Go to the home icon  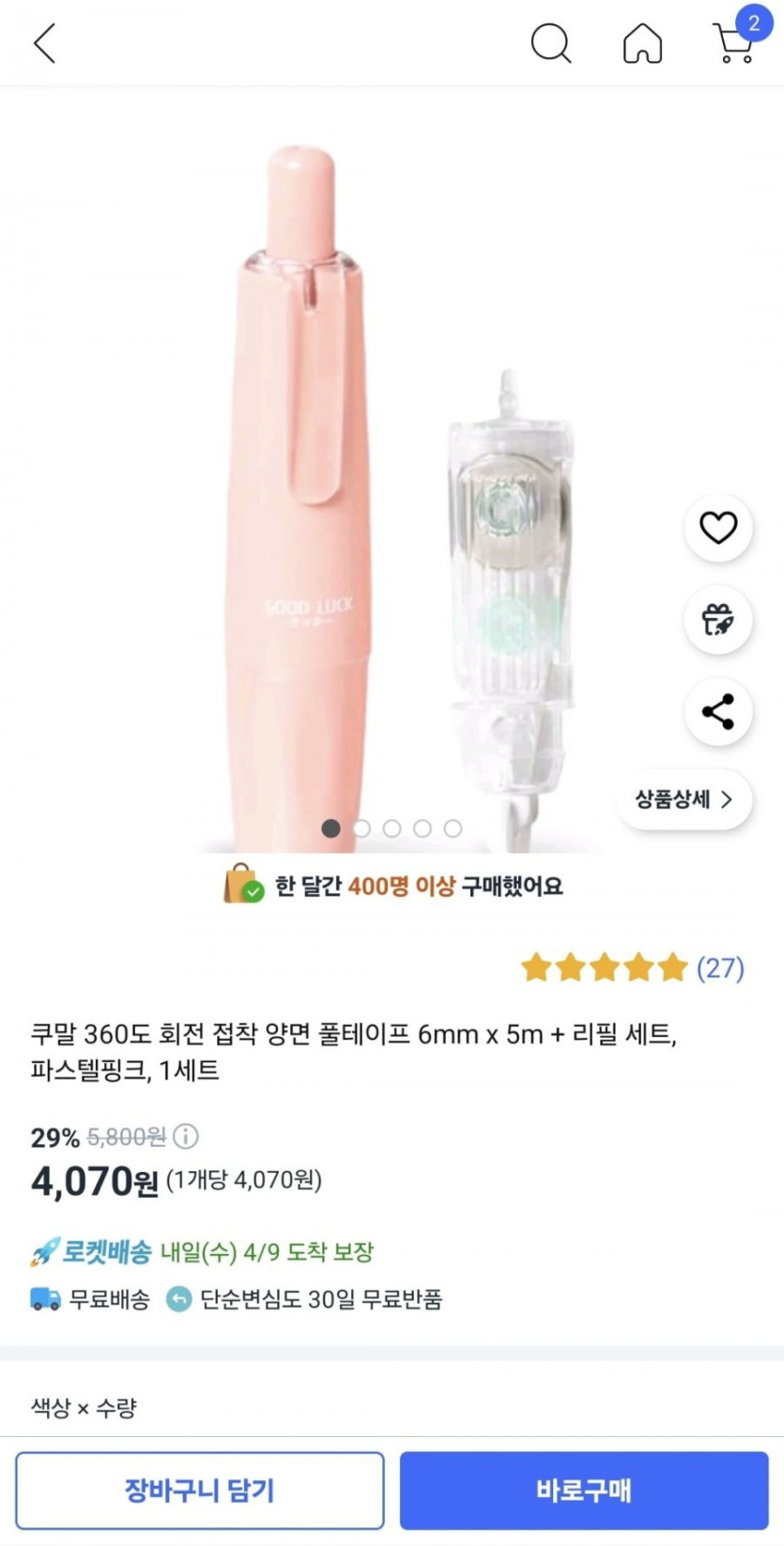coord(643,43)
